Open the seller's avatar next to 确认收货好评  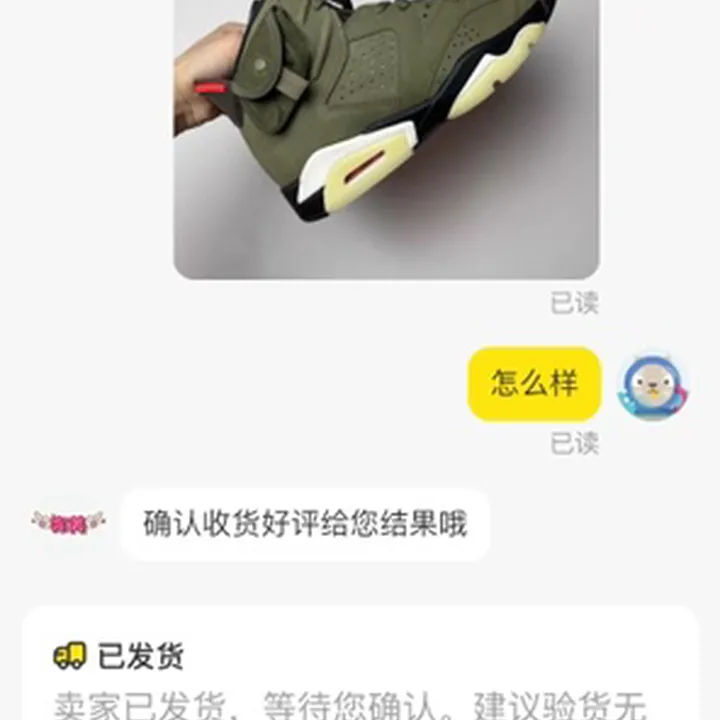68,523
